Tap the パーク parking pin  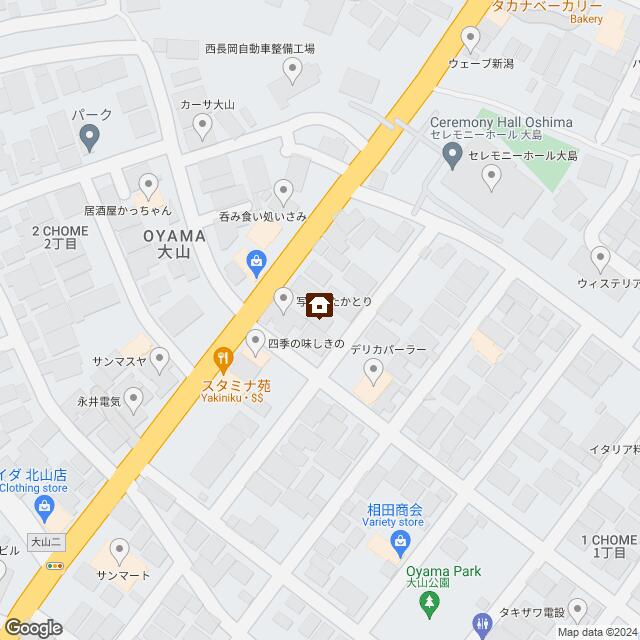point(90,137)
